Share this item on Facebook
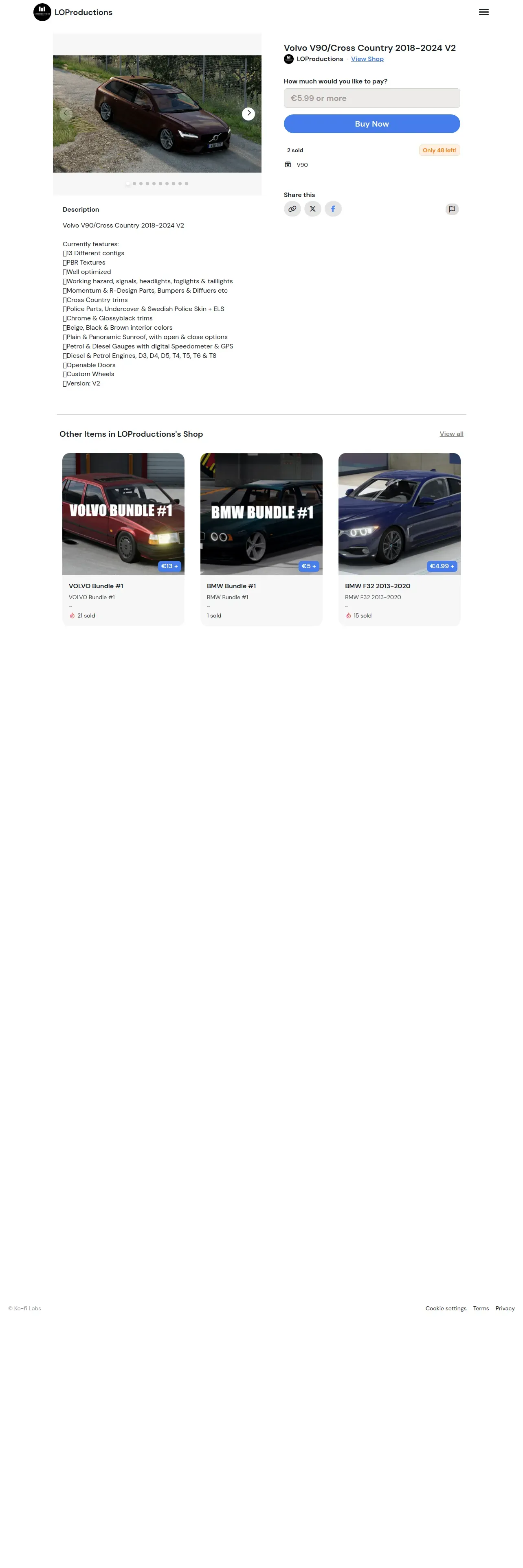Screen dimensions: 523x1568 (333, 209)
